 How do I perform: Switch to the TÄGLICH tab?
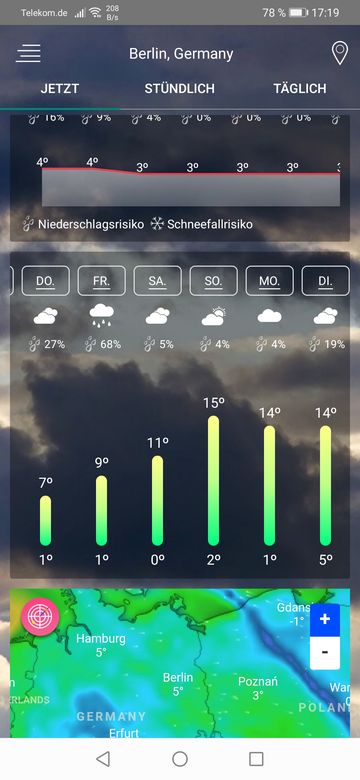(x=300, y=89)
